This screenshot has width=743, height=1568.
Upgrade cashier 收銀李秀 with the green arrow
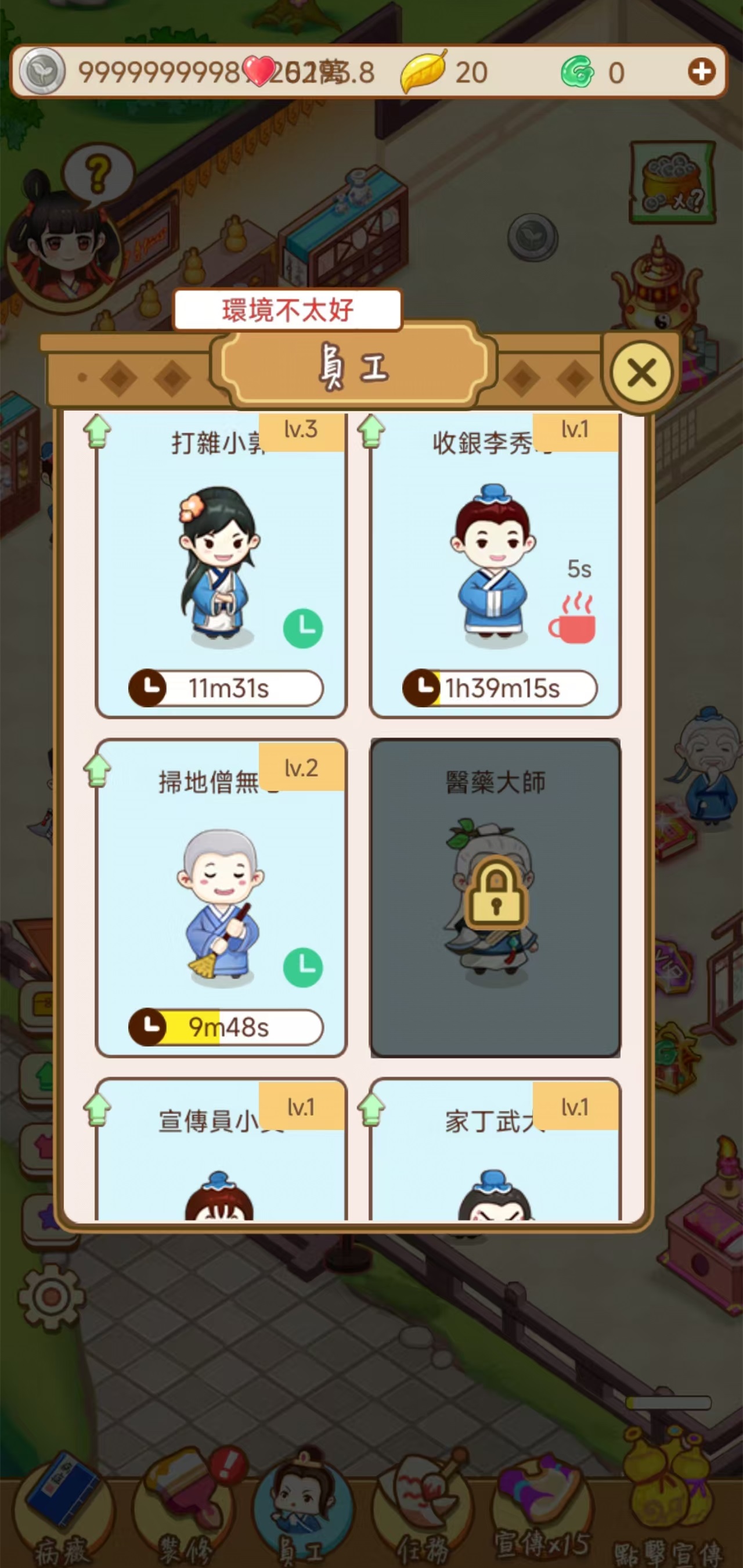[x=371, y=431]
